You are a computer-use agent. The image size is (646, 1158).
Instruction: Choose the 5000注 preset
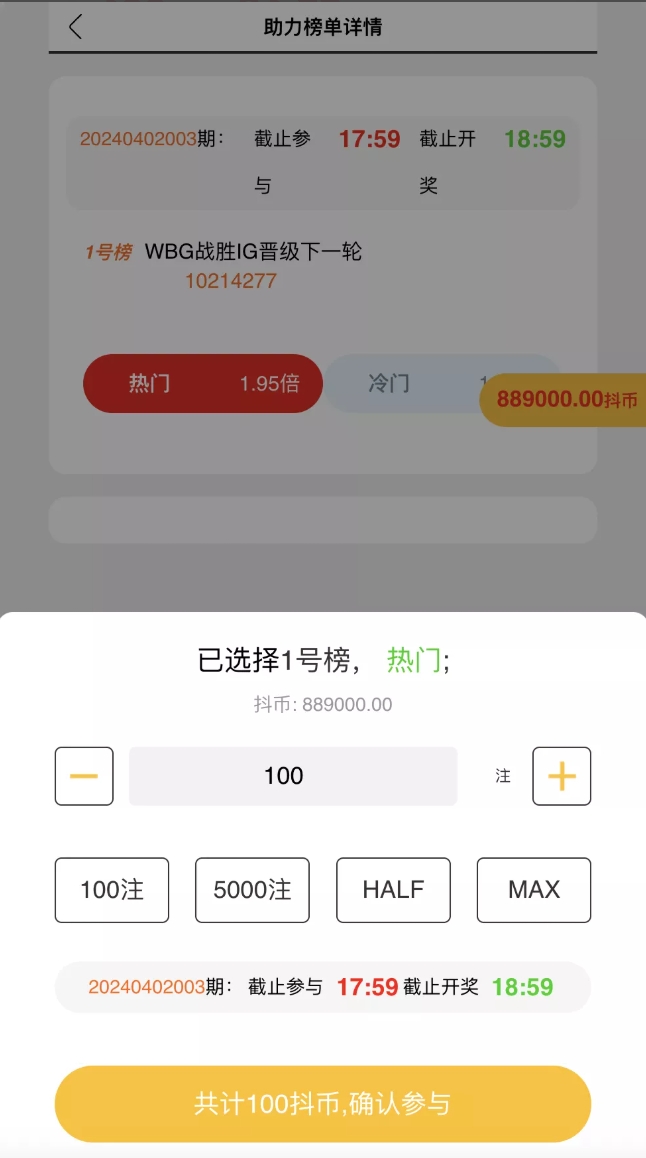pyautogui.click(x=252, y=890)
